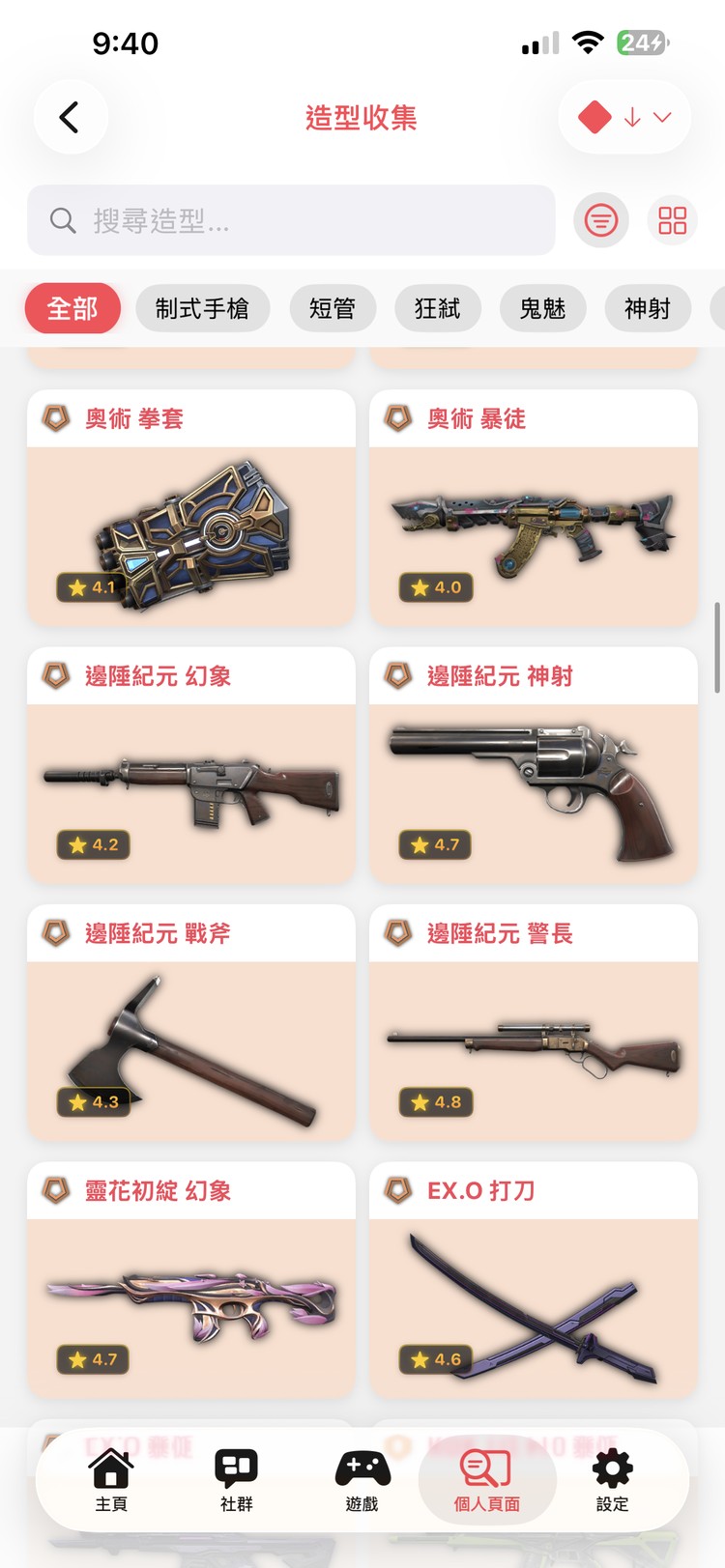The width and height of the screenshot is (725, 1568).
Task: Select the 神射 category chip
Action: [648, 308]
